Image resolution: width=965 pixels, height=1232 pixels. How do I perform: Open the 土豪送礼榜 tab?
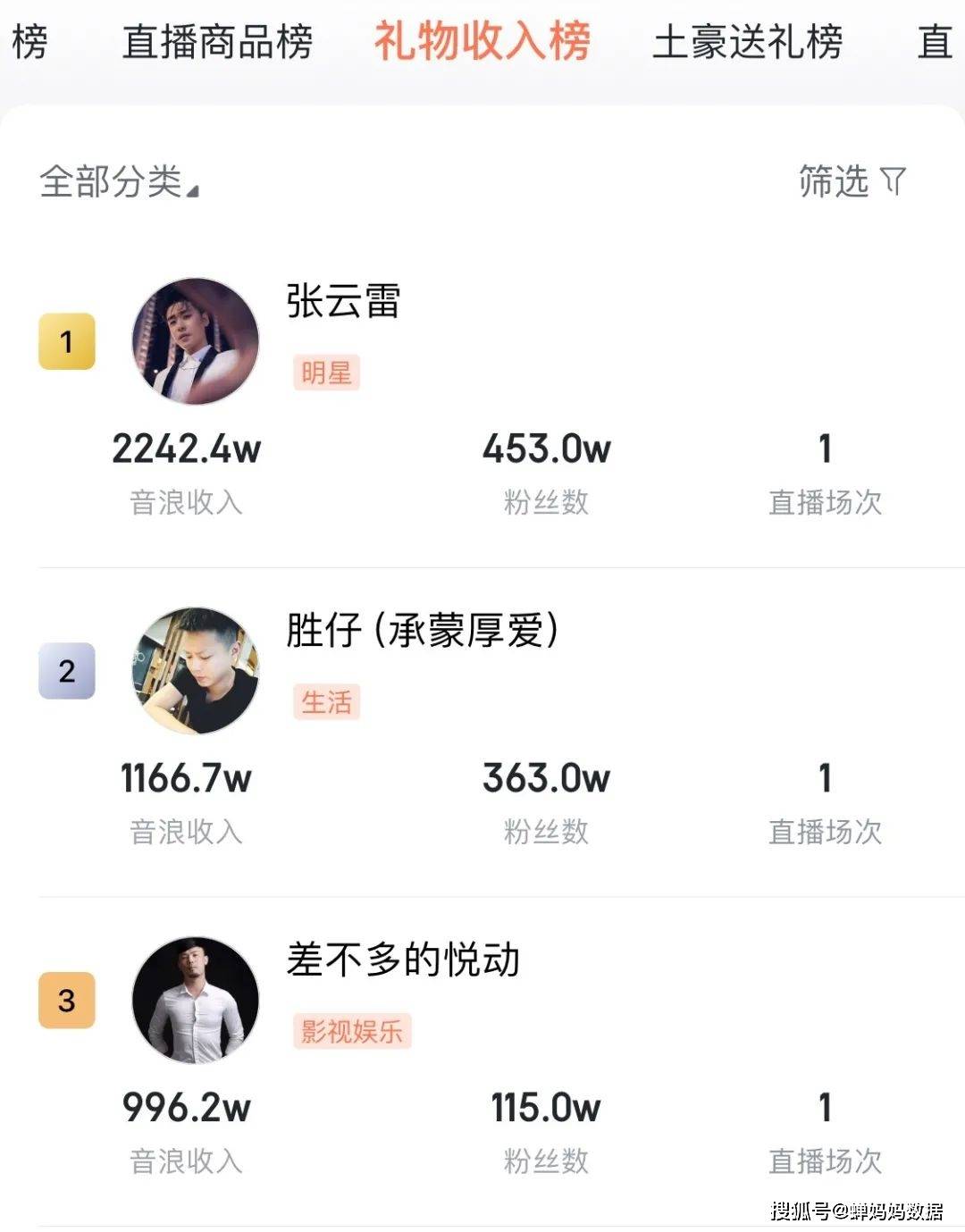point(747,42)
